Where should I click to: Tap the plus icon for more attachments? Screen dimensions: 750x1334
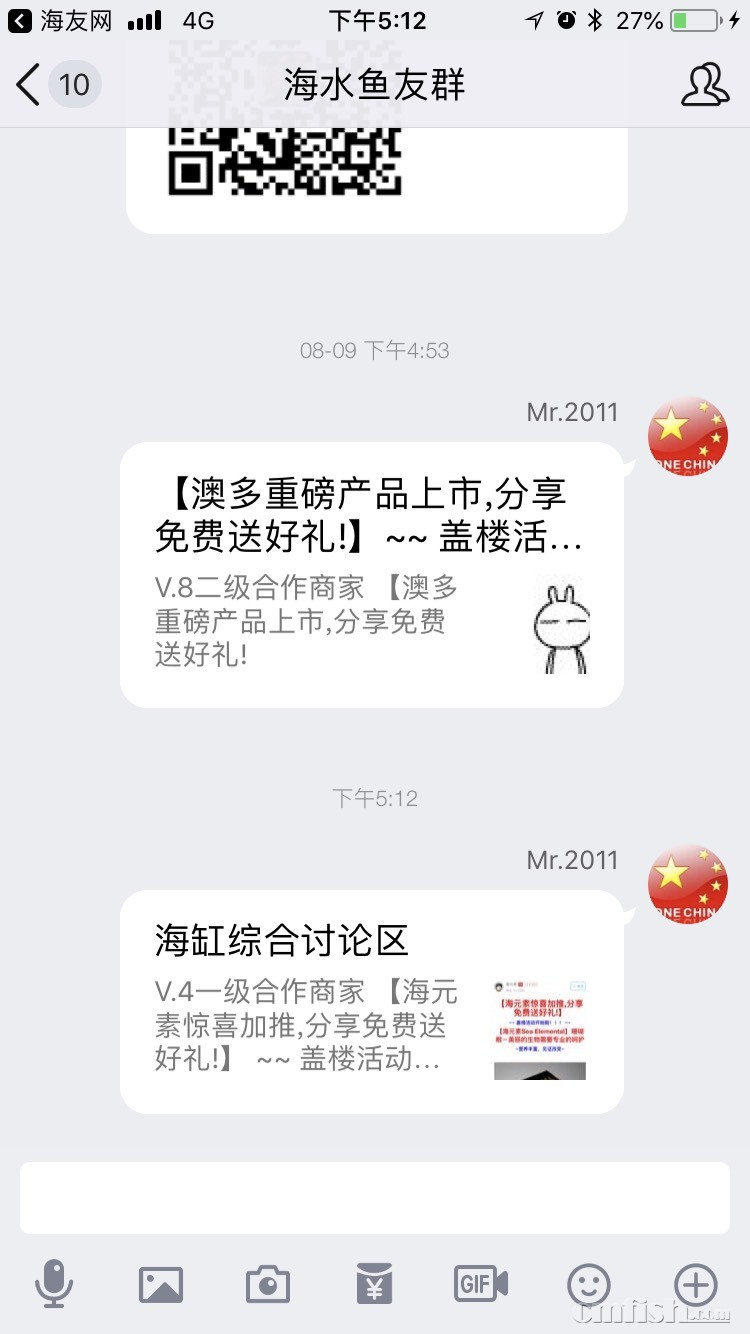tap(694, 1285)
